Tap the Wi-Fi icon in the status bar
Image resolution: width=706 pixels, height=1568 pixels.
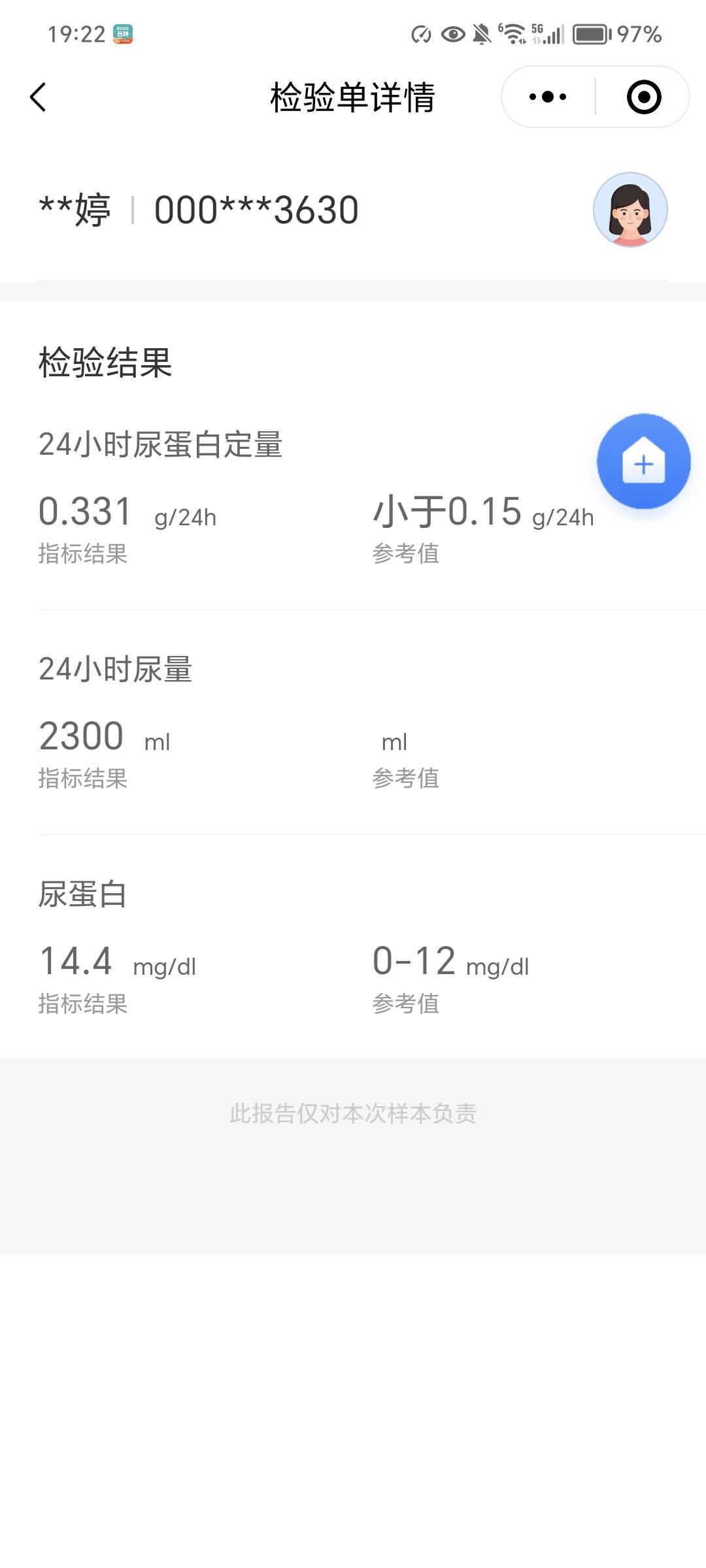(x=514, y=34)
